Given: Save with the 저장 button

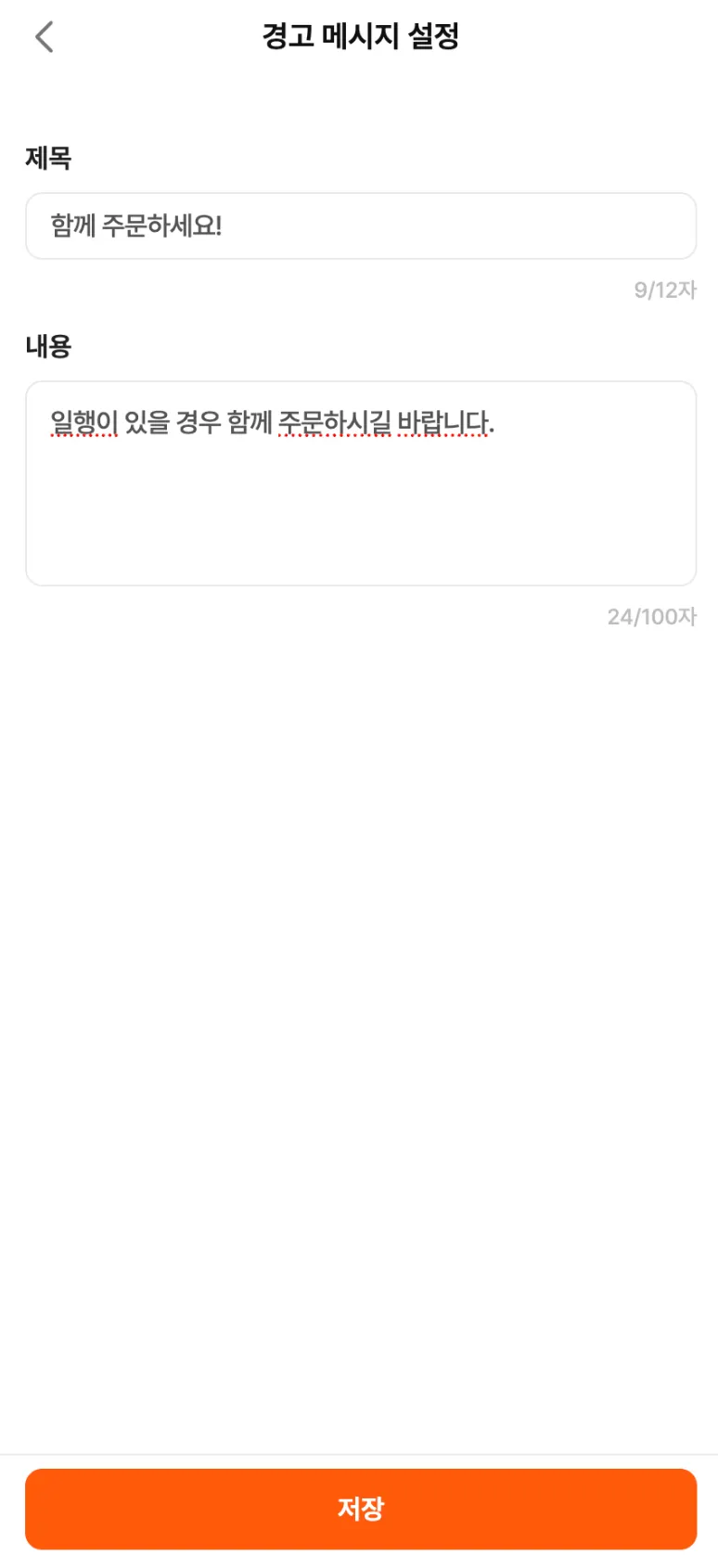Looking at the screenshot, I should 360,1509.
